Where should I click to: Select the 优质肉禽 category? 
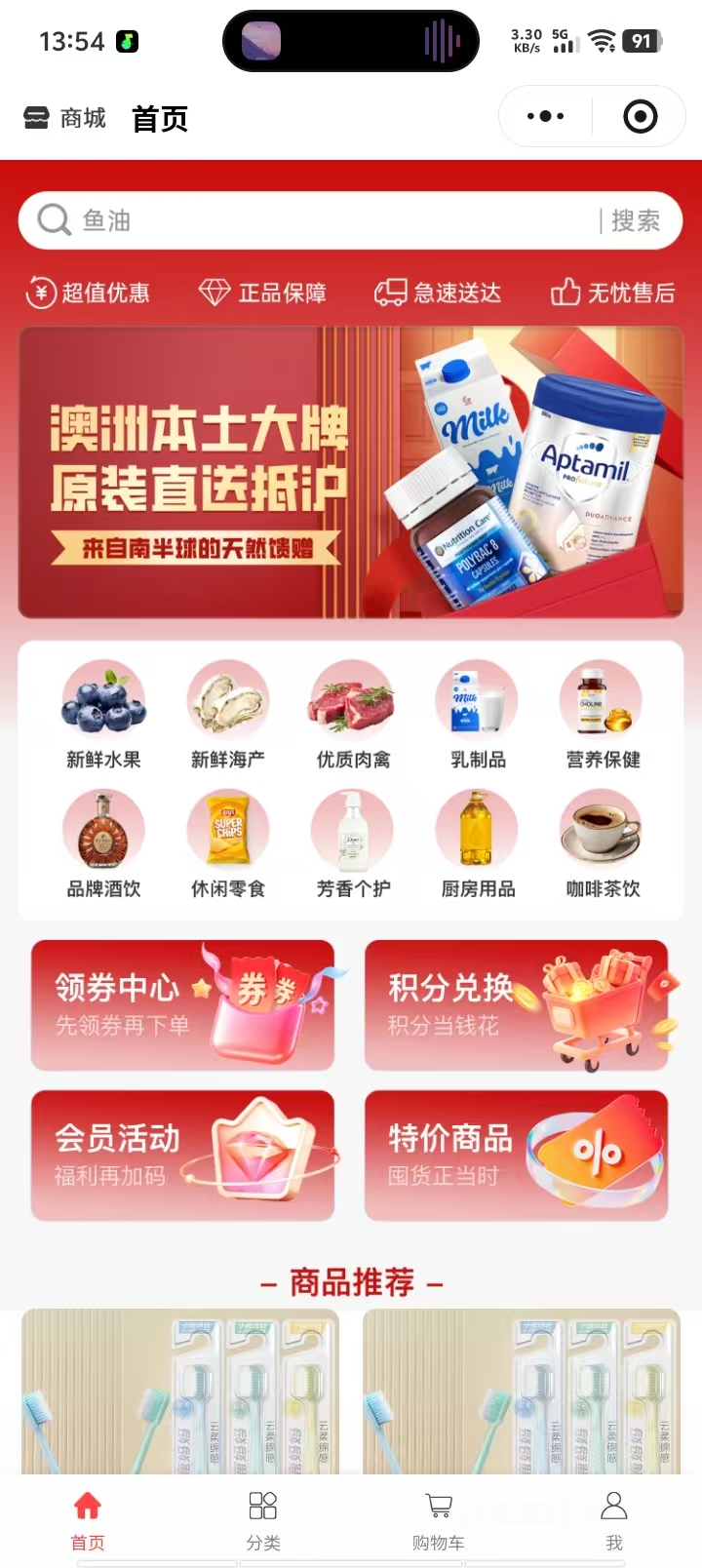coord(353,714)
